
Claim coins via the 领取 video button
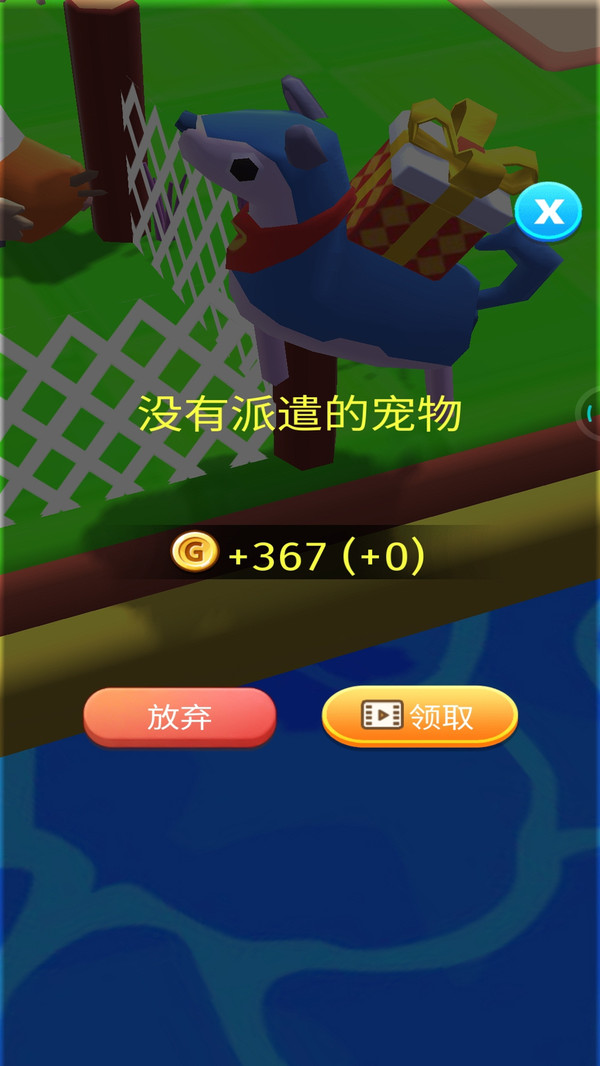click(419, 717)
